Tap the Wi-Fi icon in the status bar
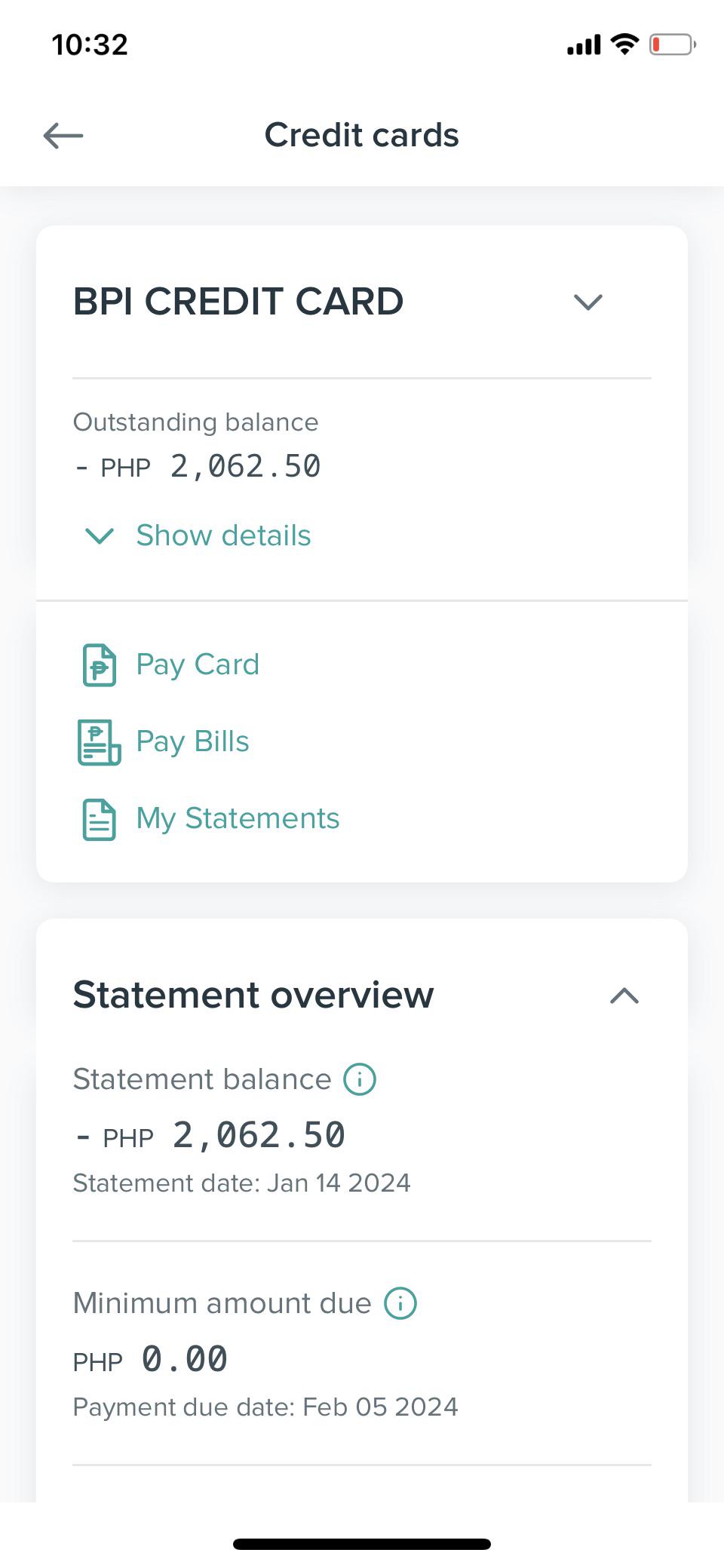 624,44
